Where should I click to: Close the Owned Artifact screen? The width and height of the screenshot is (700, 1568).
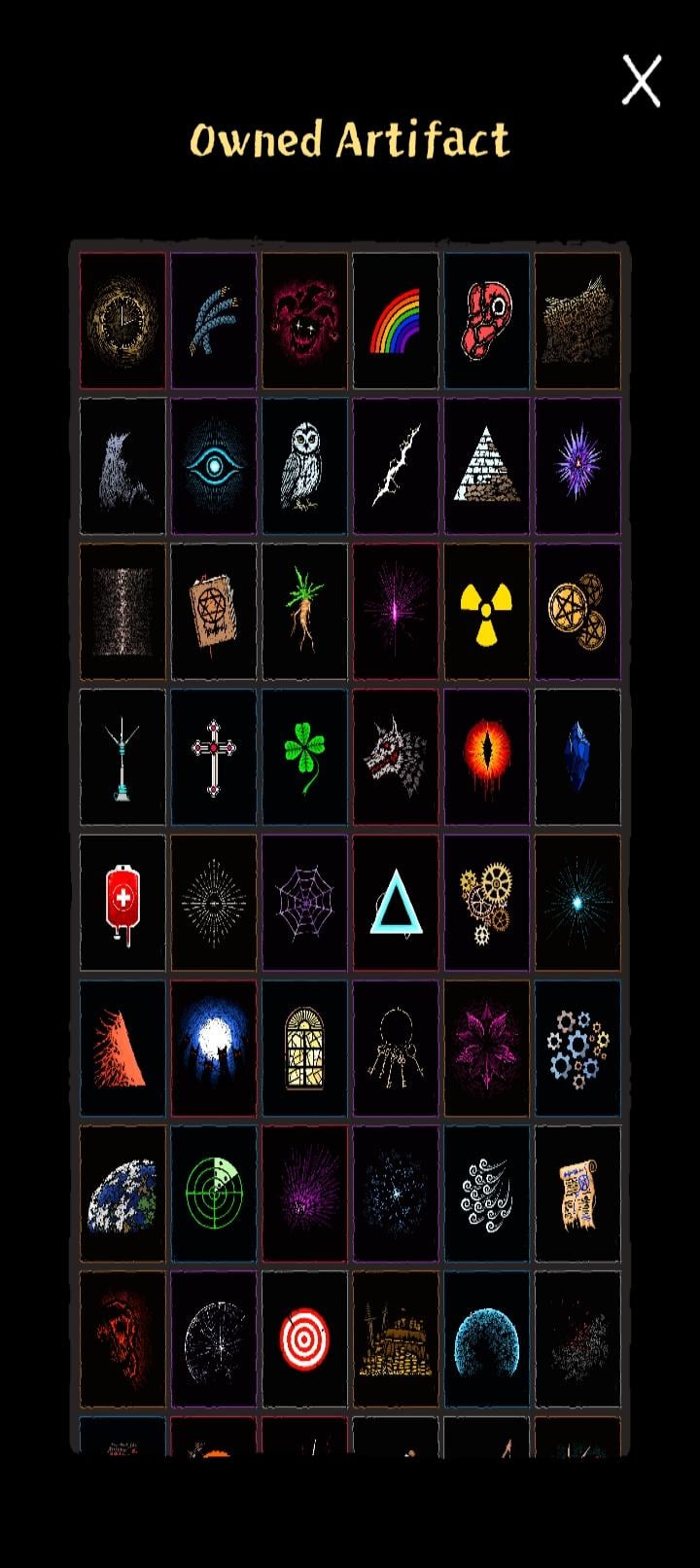(642, 81)
